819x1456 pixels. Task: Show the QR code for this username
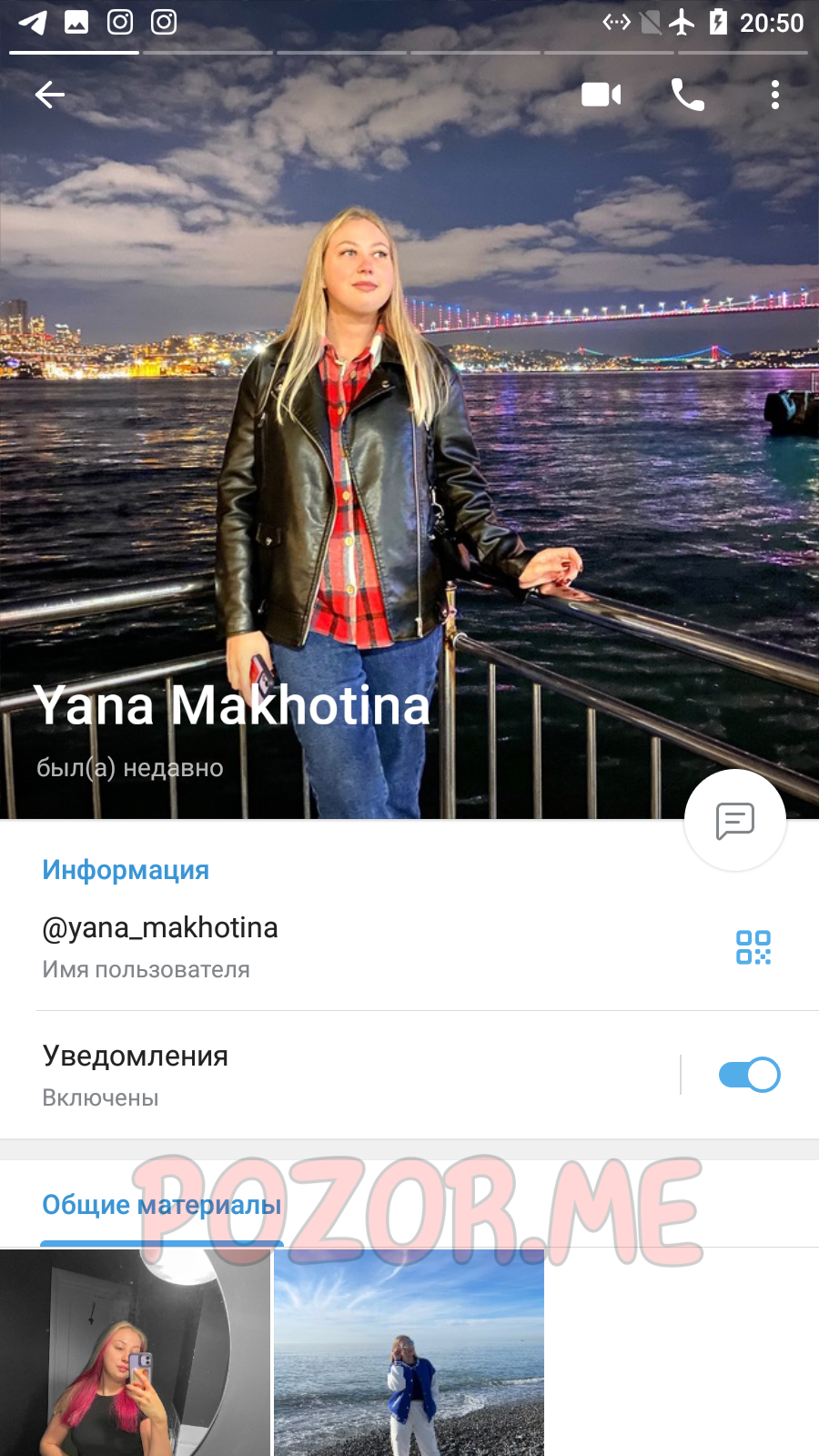[x=753, y=947]
